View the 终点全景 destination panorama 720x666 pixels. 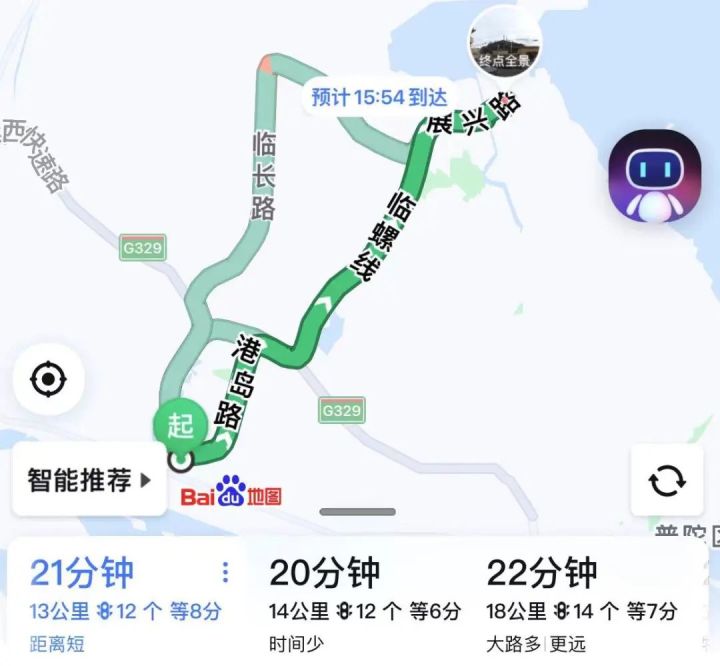click(x=505, y=41)
